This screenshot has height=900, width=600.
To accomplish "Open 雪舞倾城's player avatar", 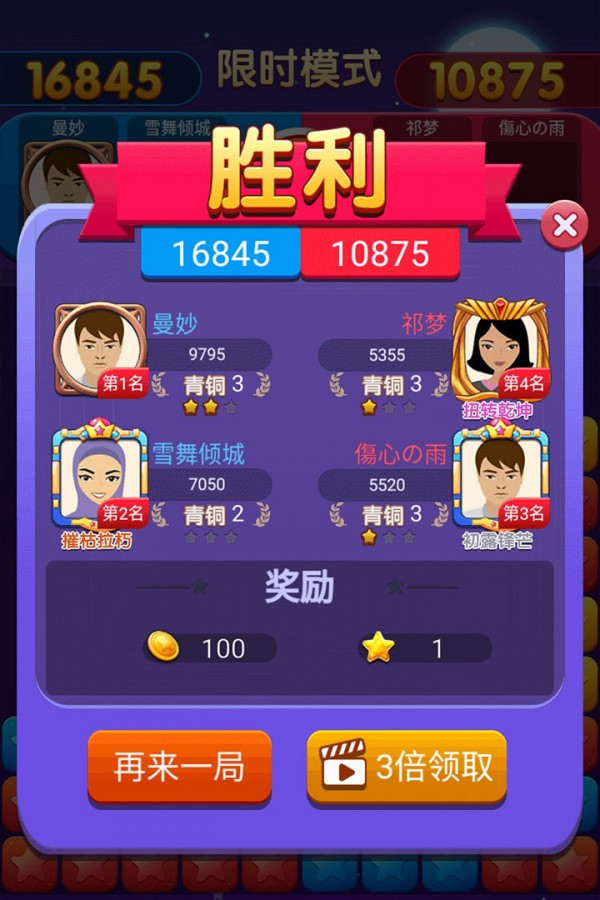I will pos(99,479).
